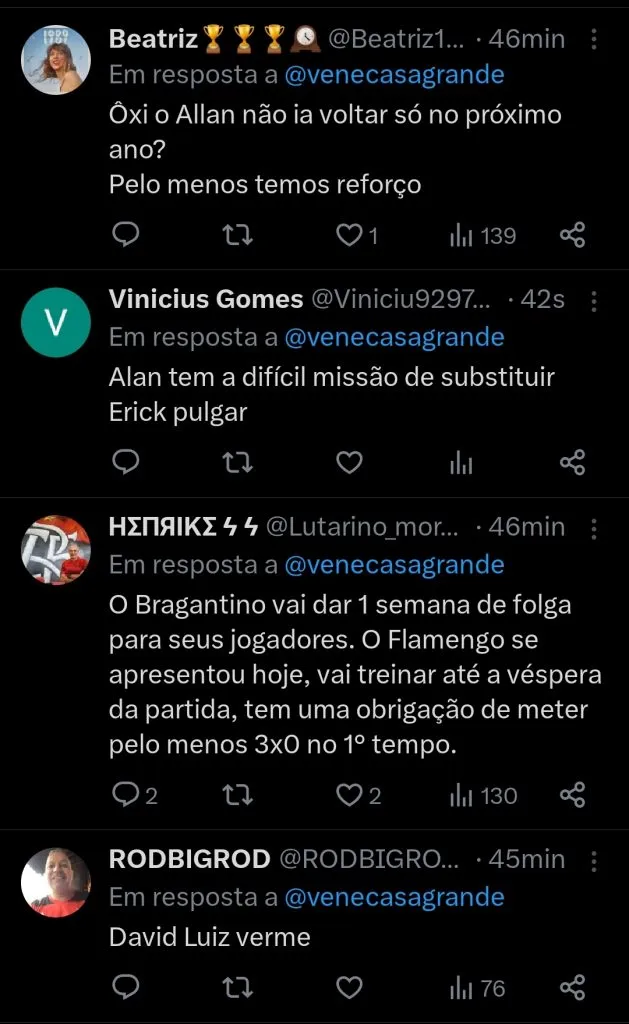Repost Beatriz's reply
Viewport: 629px width, 1024px height.
coord(237,236)
